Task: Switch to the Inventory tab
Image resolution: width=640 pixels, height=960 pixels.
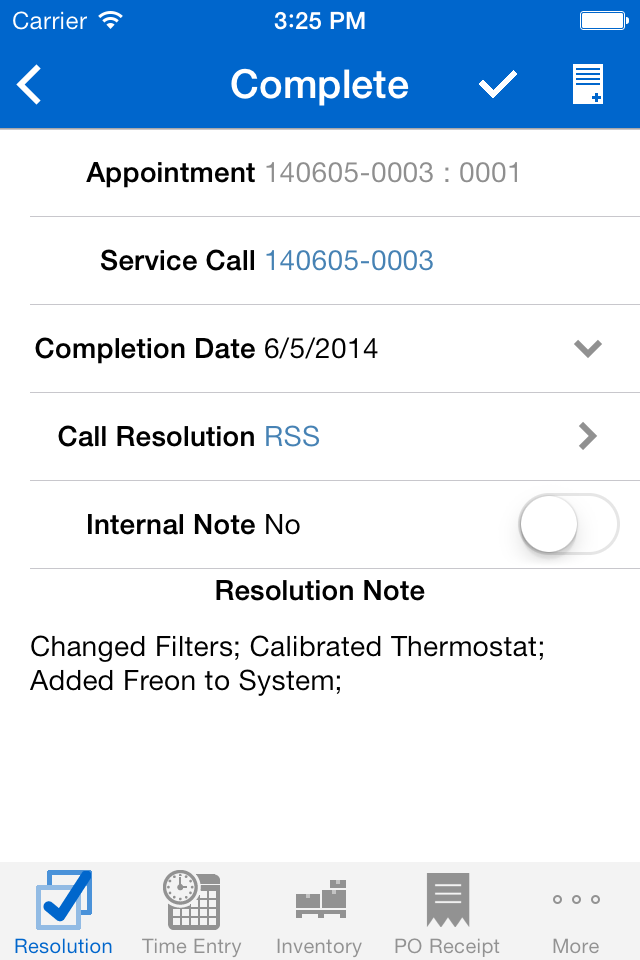Action: click(319, 914)
